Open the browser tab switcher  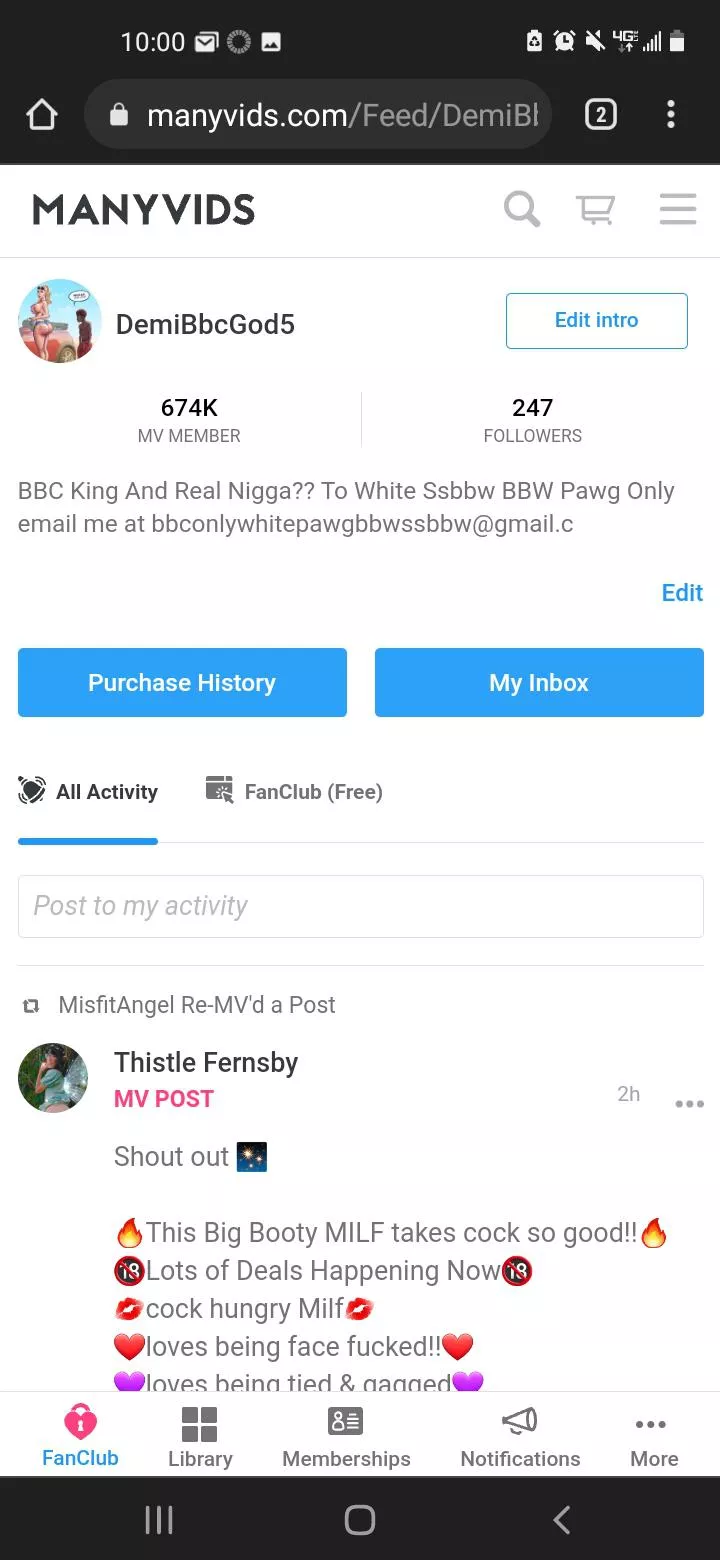[x=600, y=115]
